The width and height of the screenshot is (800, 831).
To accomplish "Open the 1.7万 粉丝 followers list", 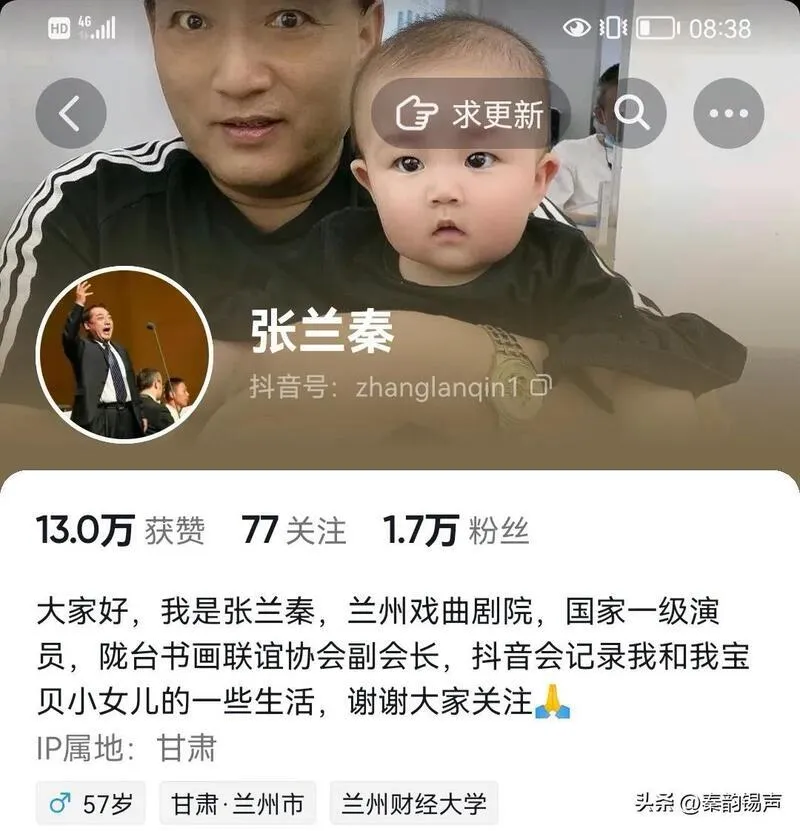I will pos(455,531).
